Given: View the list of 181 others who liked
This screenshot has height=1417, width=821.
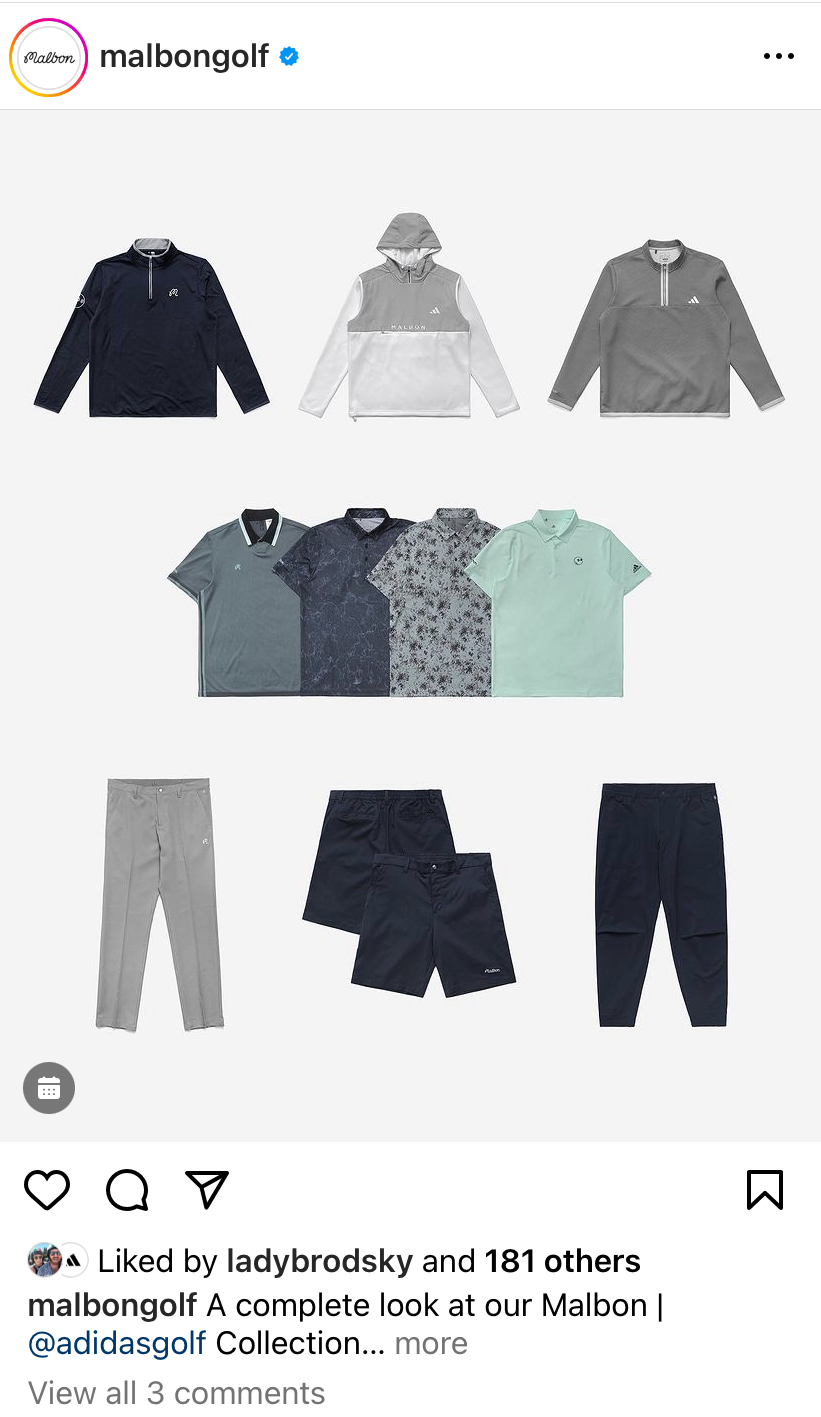Looking at the screenshot, I should 562,1261.
